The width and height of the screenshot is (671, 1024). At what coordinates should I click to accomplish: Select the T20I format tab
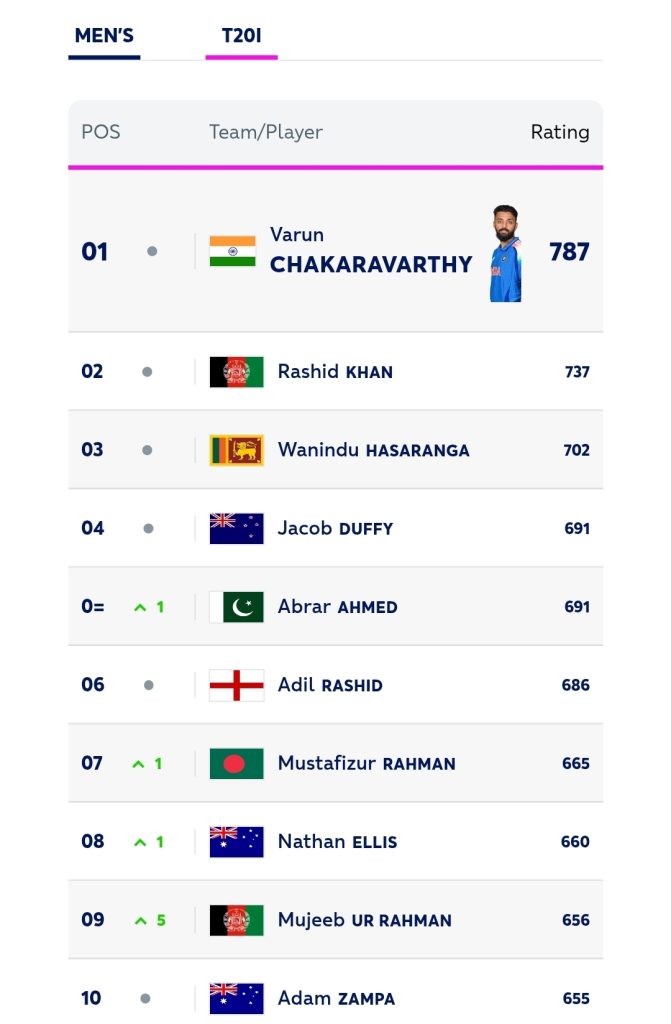241,36
